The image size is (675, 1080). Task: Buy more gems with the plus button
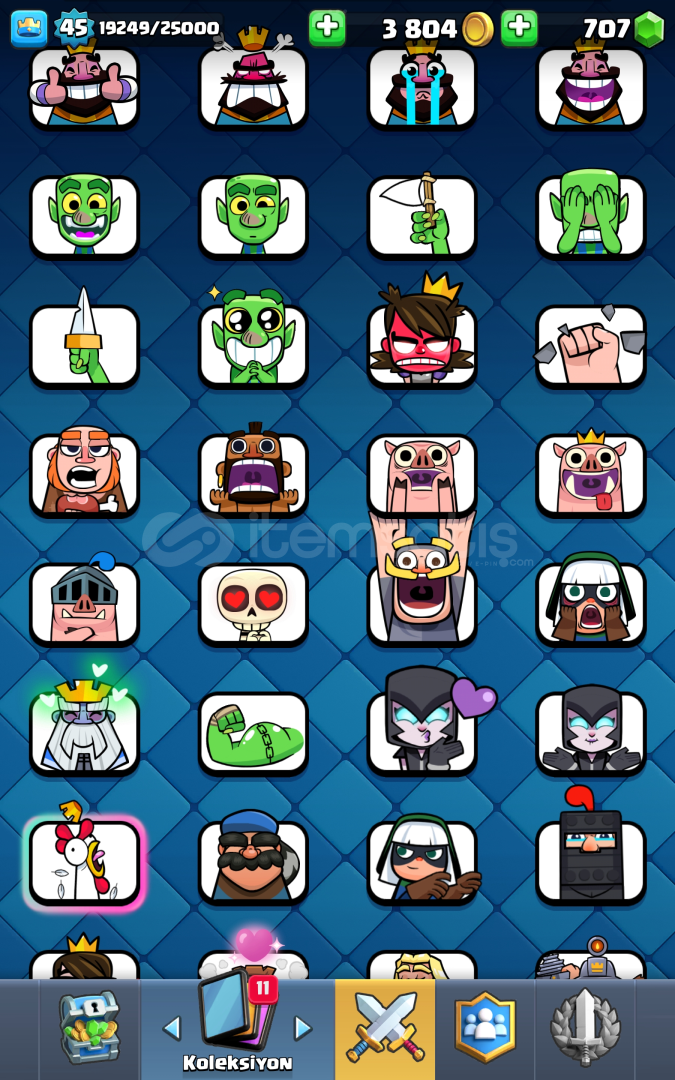pyautogui.click(x=518, y=28)
